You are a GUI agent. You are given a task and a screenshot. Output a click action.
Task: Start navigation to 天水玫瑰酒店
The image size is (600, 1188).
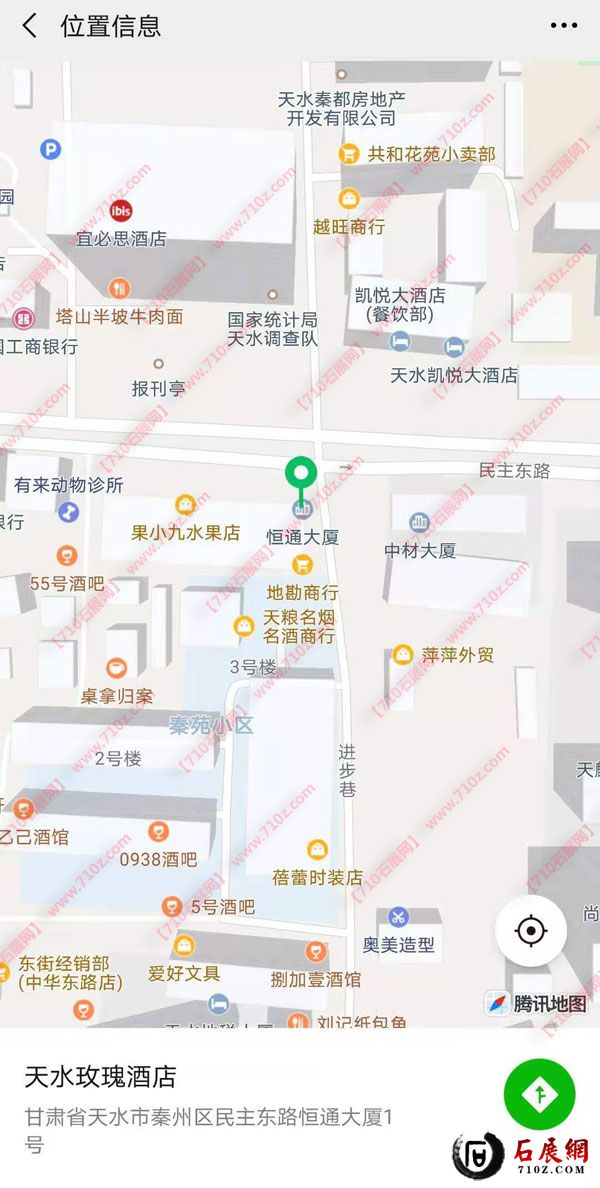coord(539,1095)
